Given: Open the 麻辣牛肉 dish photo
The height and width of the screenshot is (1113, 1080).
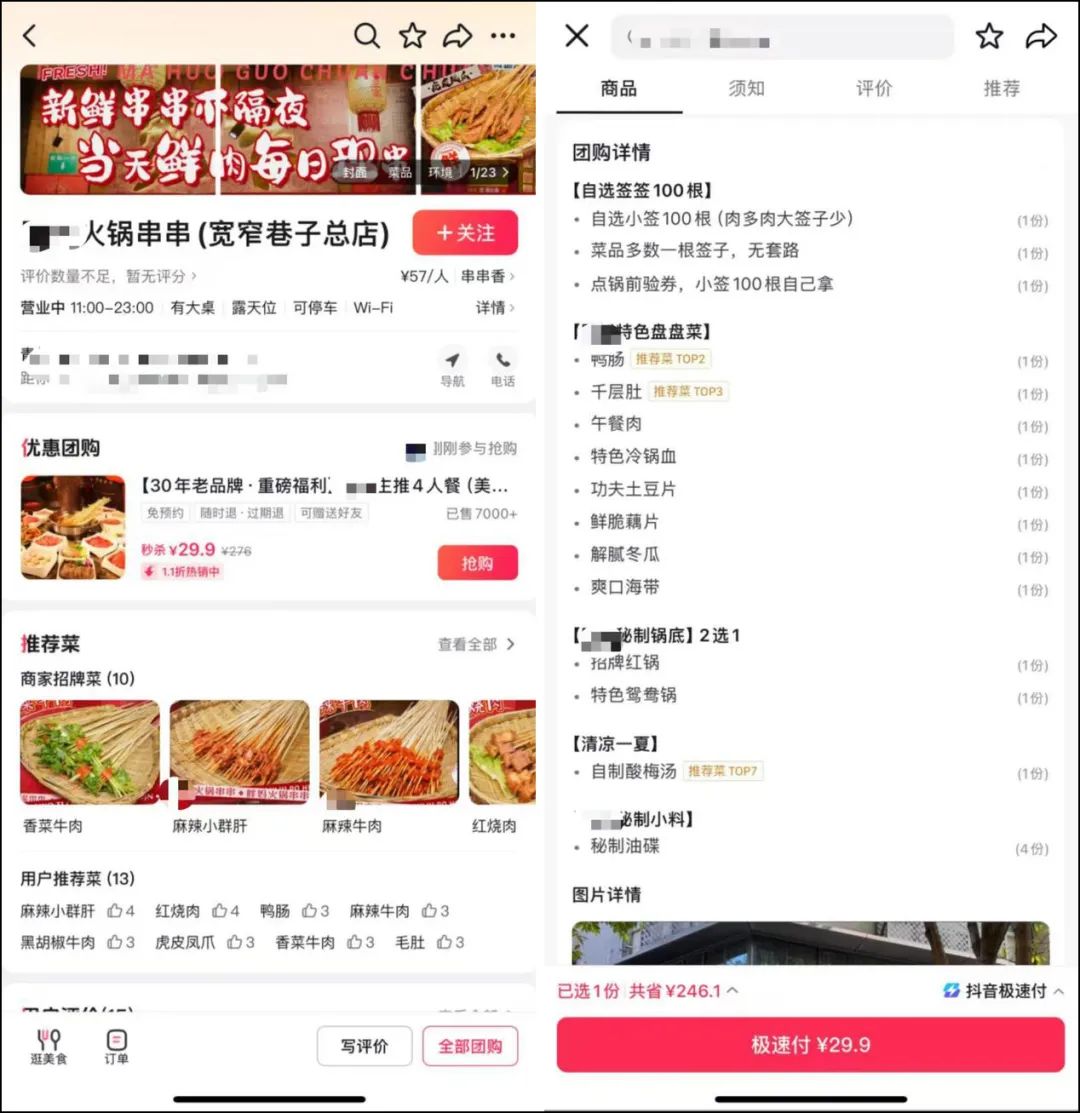Looking at the screenshot, I should (x=389, y=753).
